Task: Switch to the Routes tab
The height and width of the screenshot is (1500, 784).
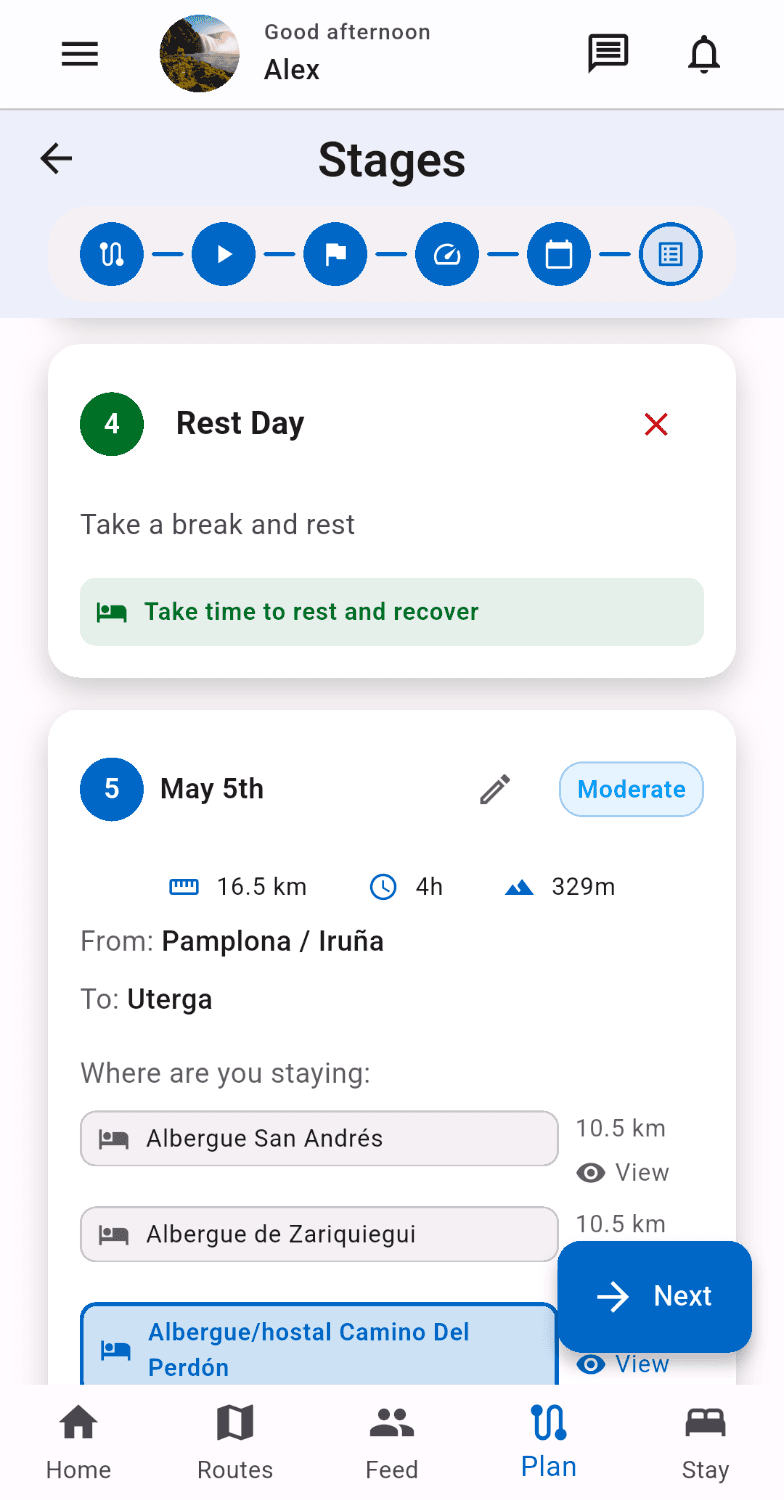Action: pyautogui.click(x=235, y=1442)
